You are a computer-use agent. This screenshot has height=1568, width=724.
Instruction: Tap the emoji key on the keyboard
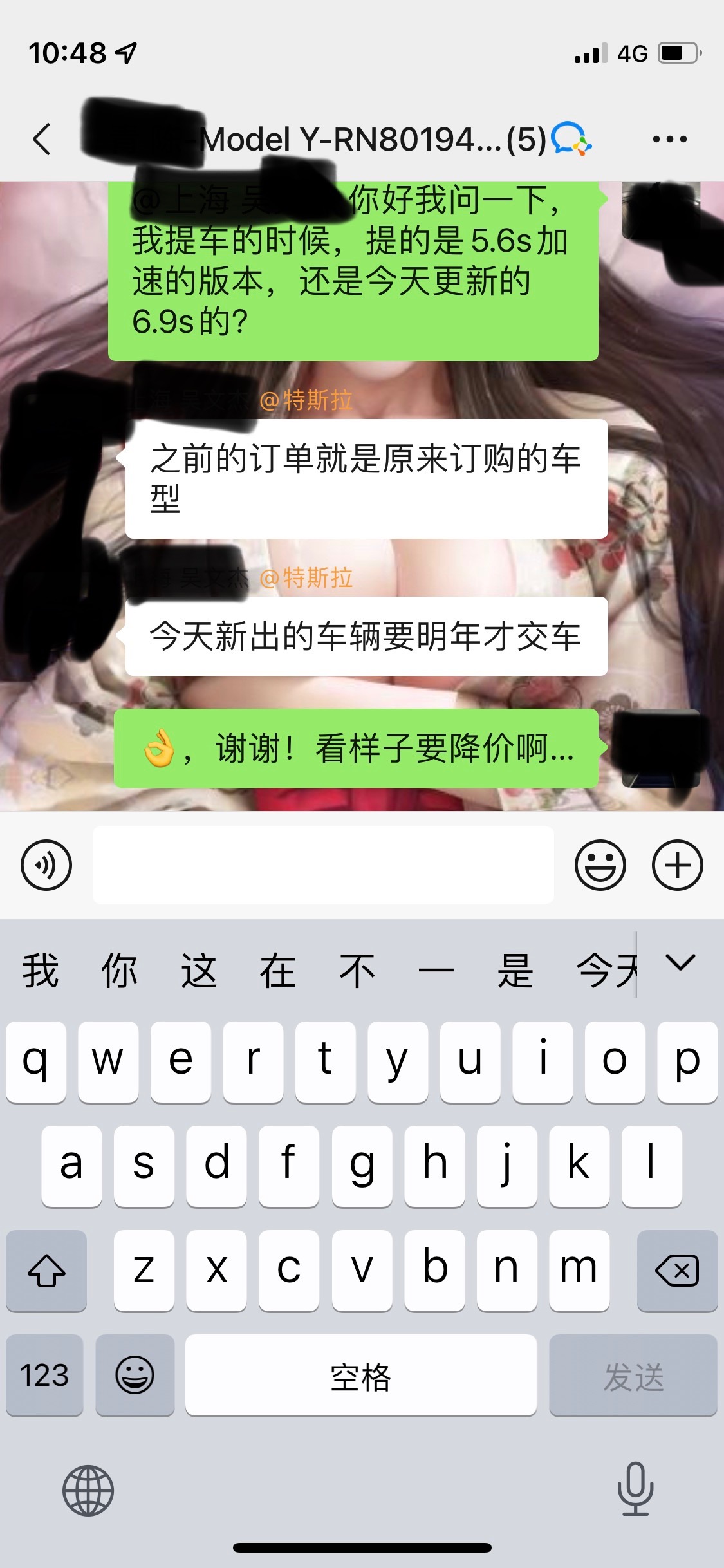pyautogui.click(x=135, y=1376)
